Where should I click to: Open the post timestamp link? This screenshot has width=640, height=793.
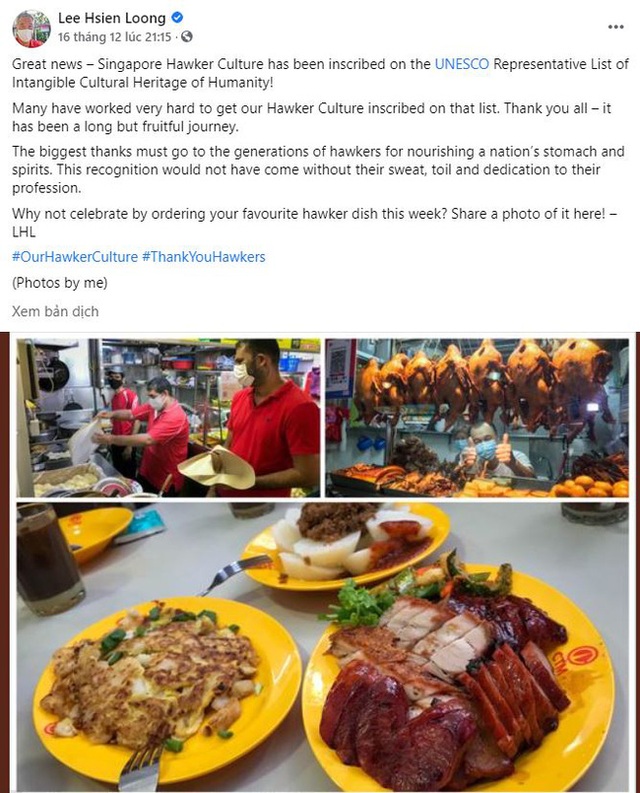[114, 37]
